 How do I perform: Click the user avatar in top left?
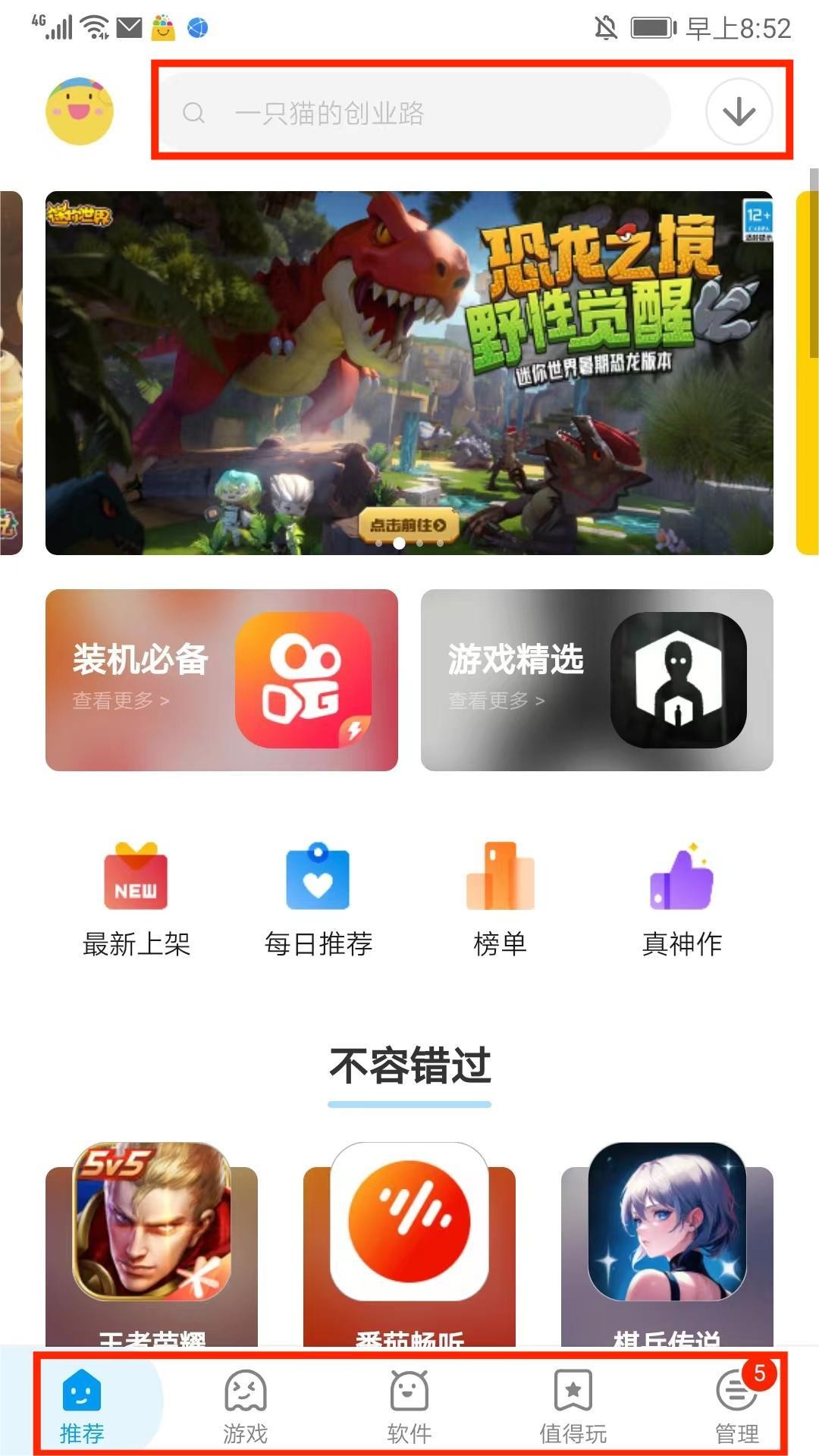pyautogui.click(x=79, y=111)
